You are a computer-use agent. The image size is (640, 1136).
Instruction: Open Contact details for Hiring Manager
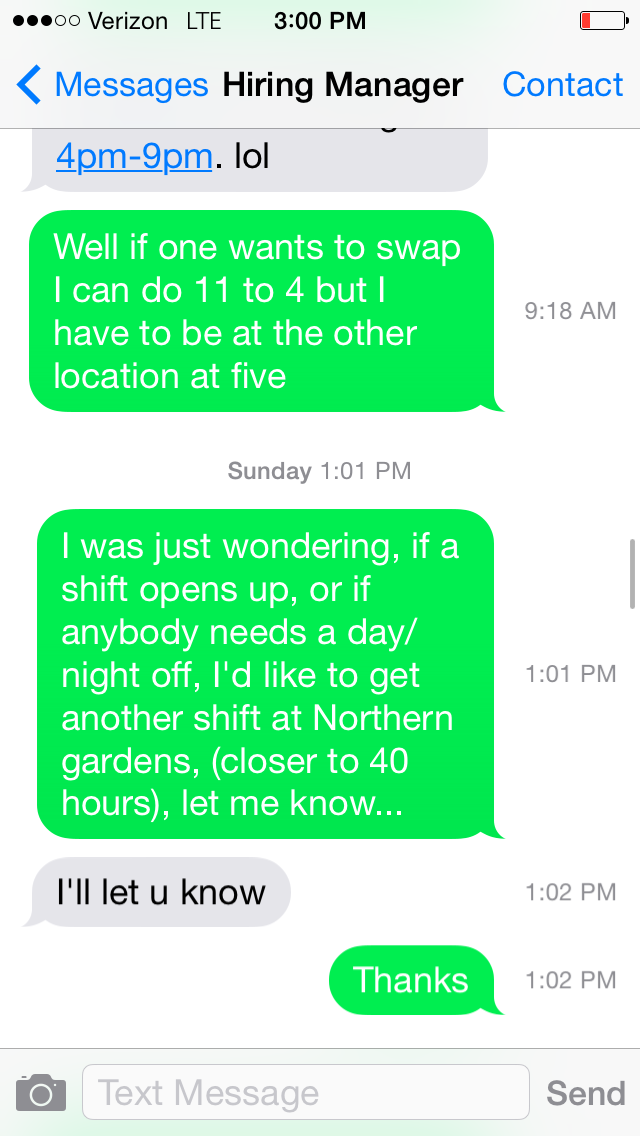[x=562, y=85]
